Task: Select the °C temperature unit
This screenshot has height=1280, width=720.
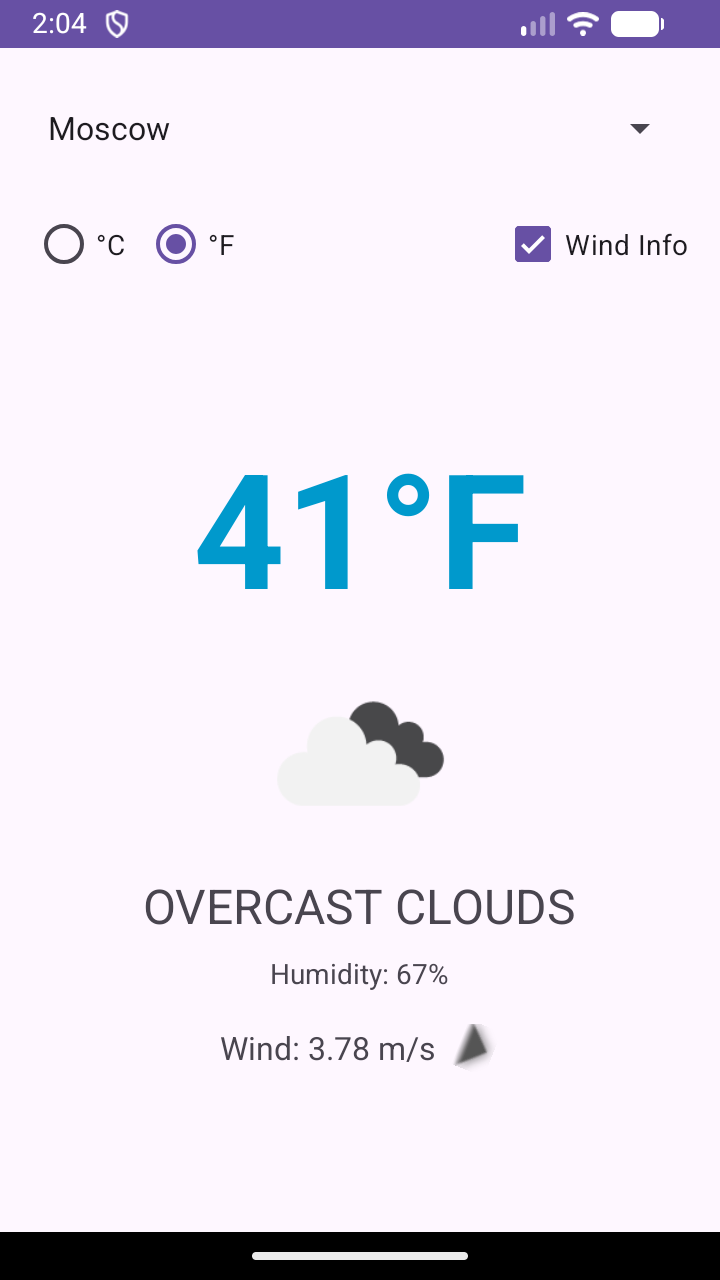Action: click(x=65, y=245)
